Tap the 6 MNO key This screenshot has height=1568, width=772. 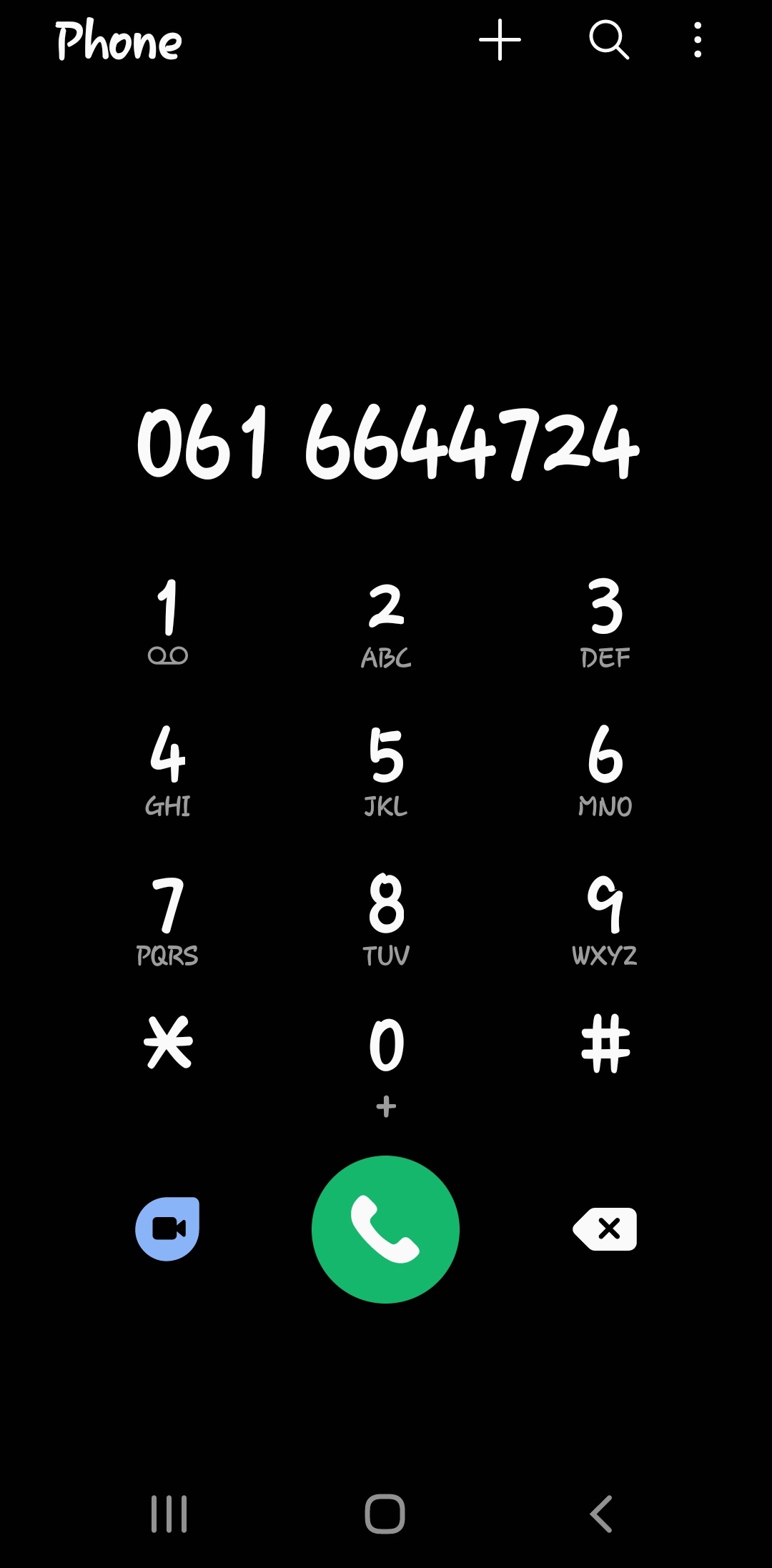605,770
